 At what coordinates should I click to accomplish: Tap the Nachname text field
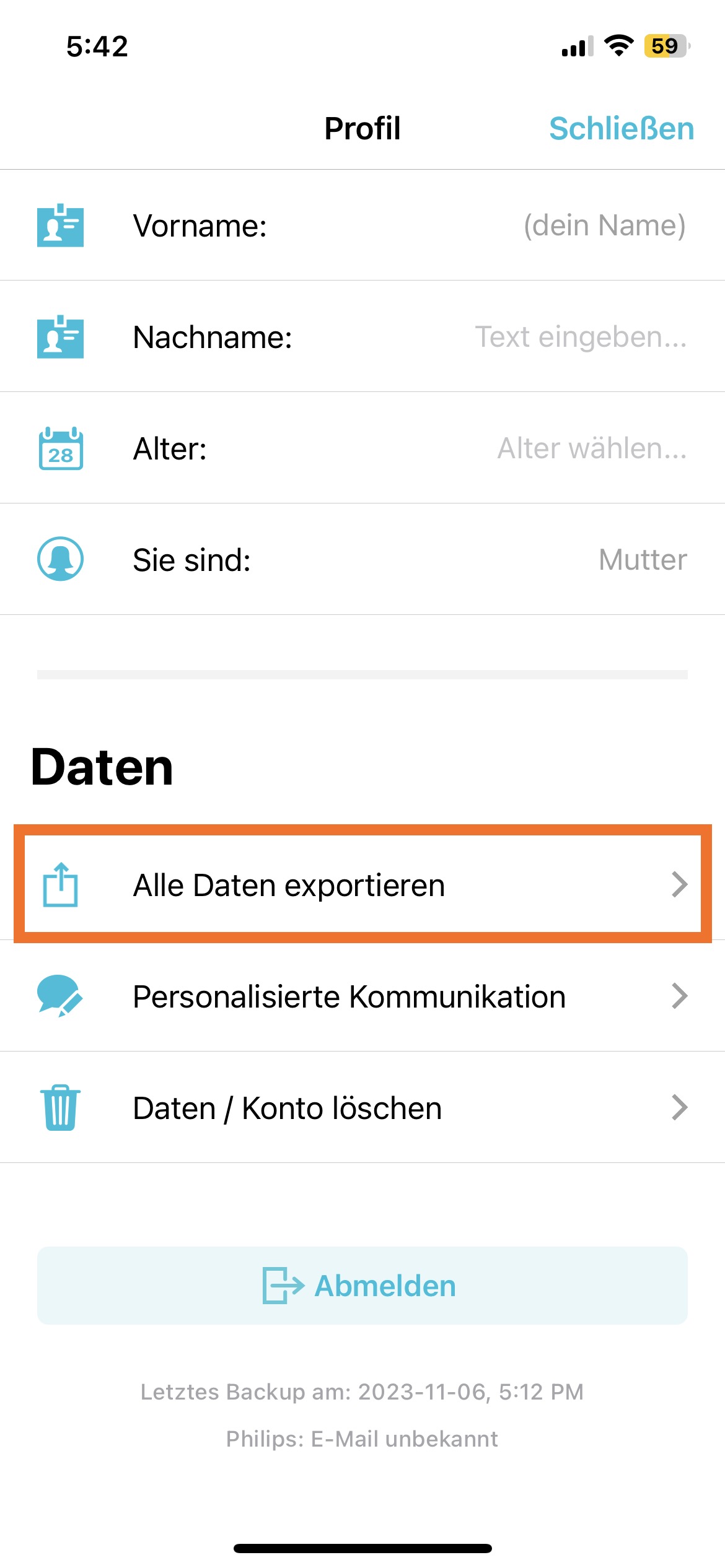tap(362, 337)
